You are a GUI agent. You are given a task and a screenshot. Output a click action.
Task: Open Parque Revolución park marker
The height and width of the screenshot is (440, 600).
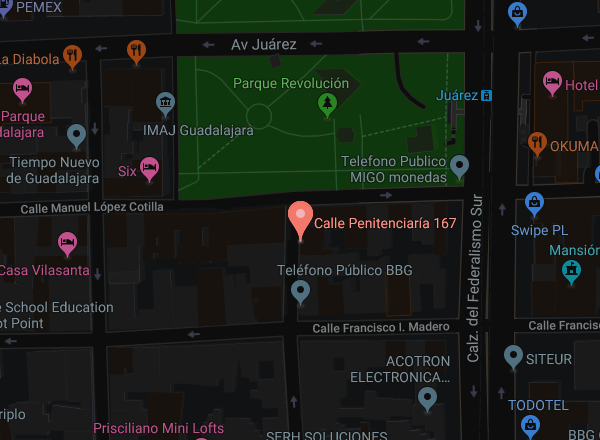[326, 102]
